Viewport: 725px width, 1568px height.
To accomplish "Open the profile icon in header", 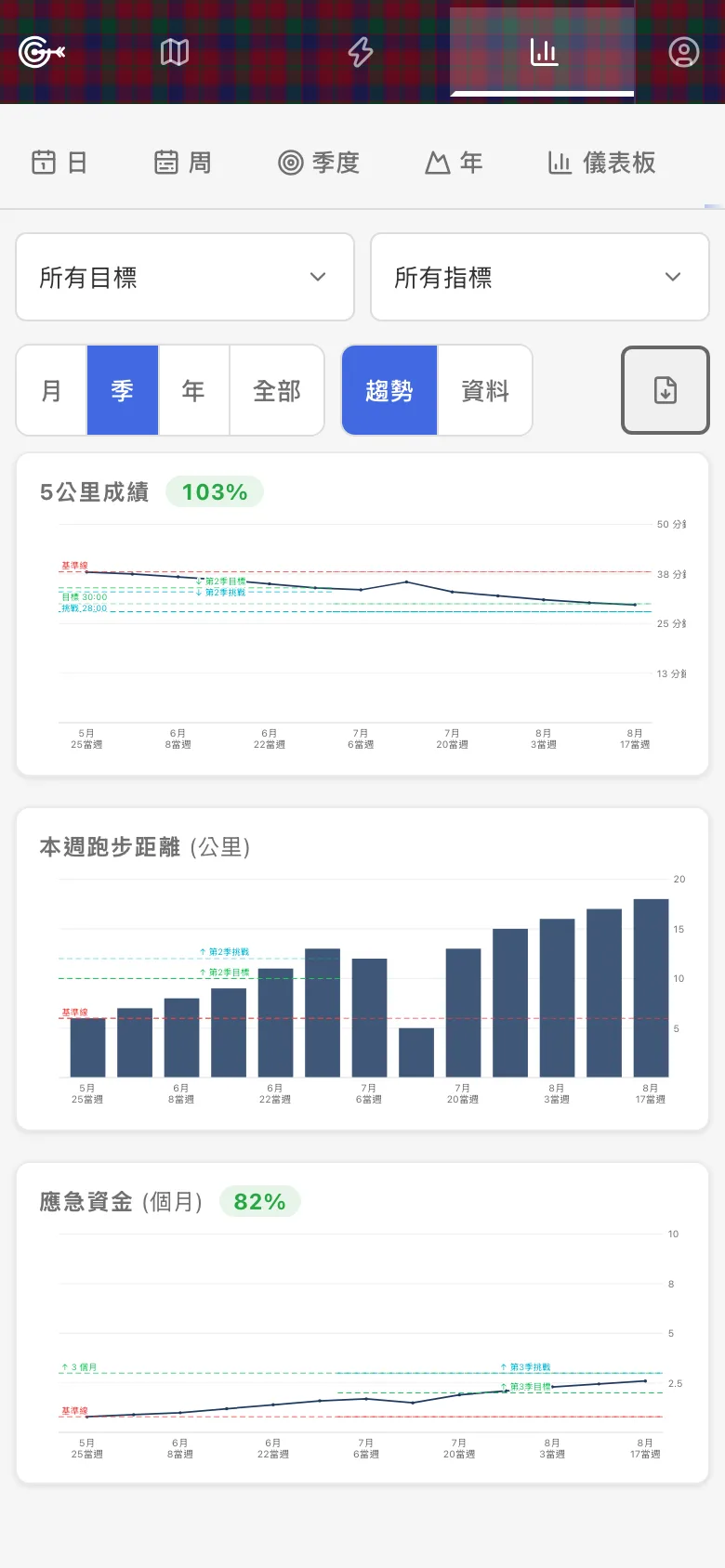I will point(684,52).
